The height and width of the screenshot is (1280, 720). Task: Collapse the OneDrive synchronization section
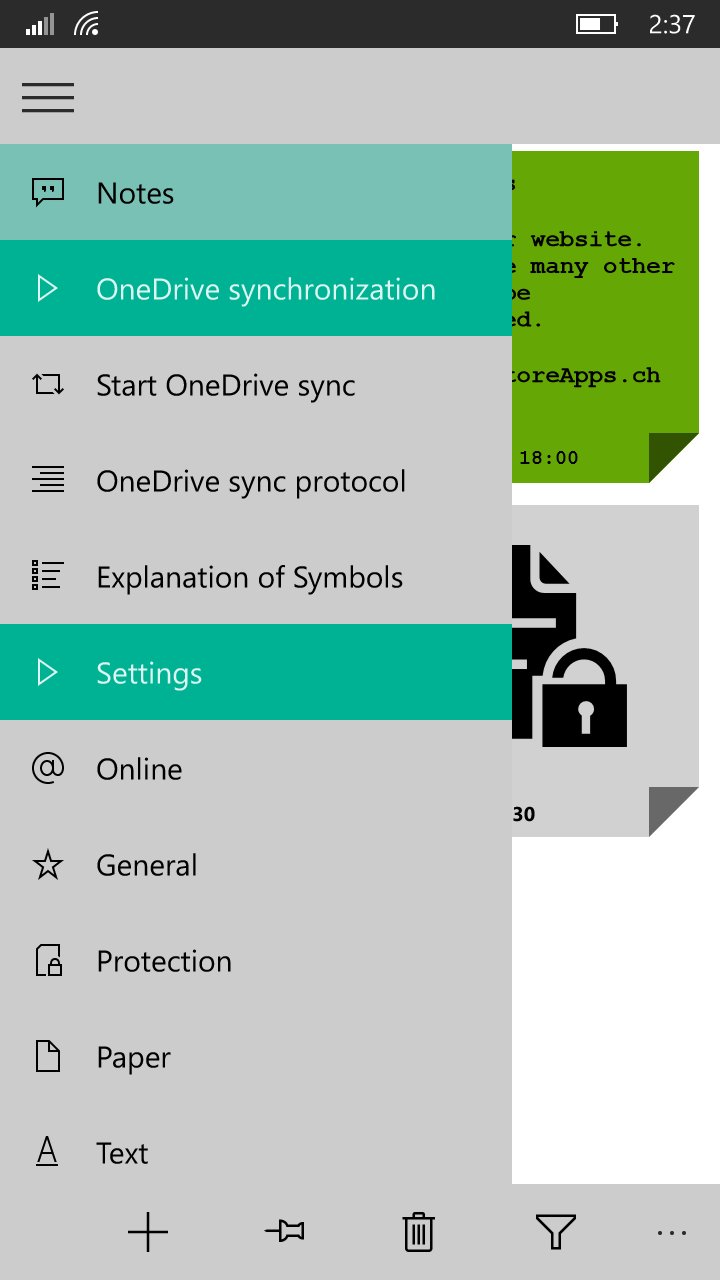[x=256, y=288]
